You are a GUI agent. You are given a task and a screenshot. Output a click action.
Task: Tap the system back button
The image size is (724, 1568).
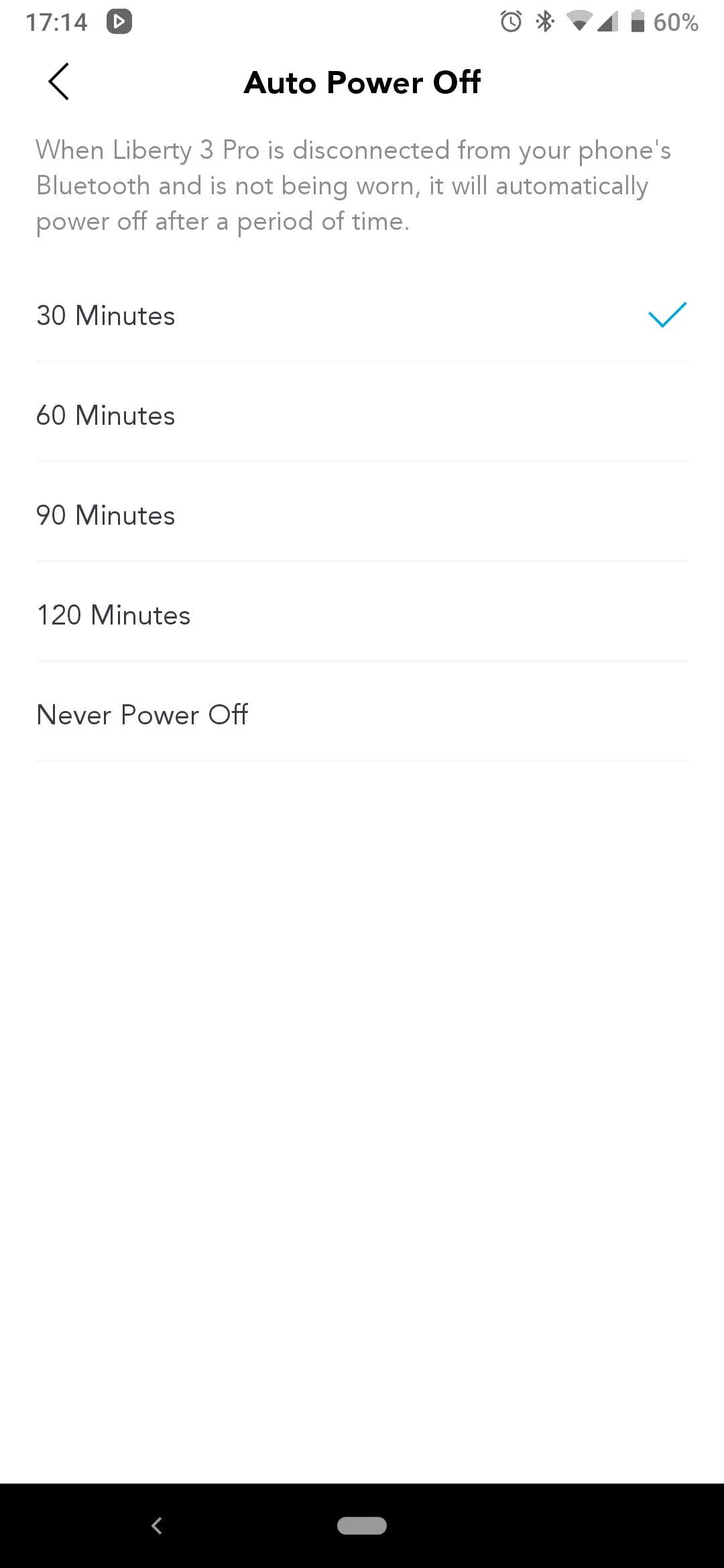[157, 1526]
